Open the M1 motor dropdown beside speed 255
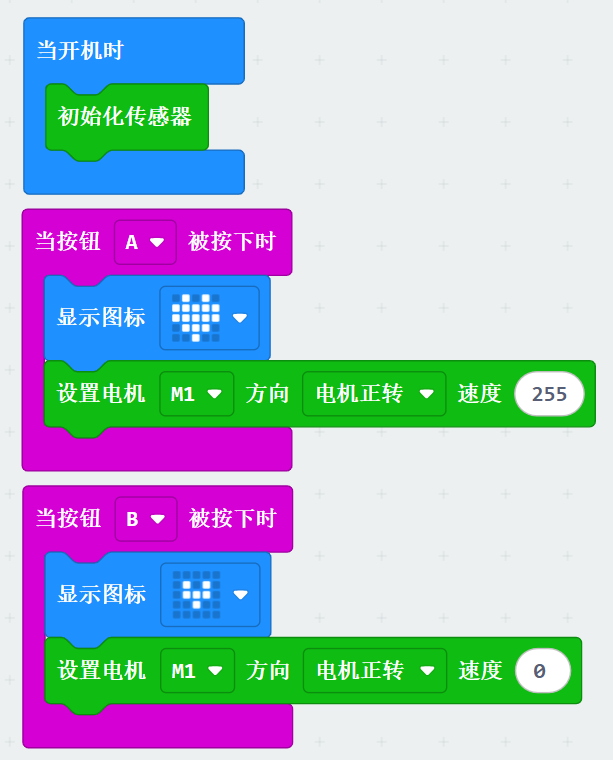613x760 pixels. click(196, 394)
